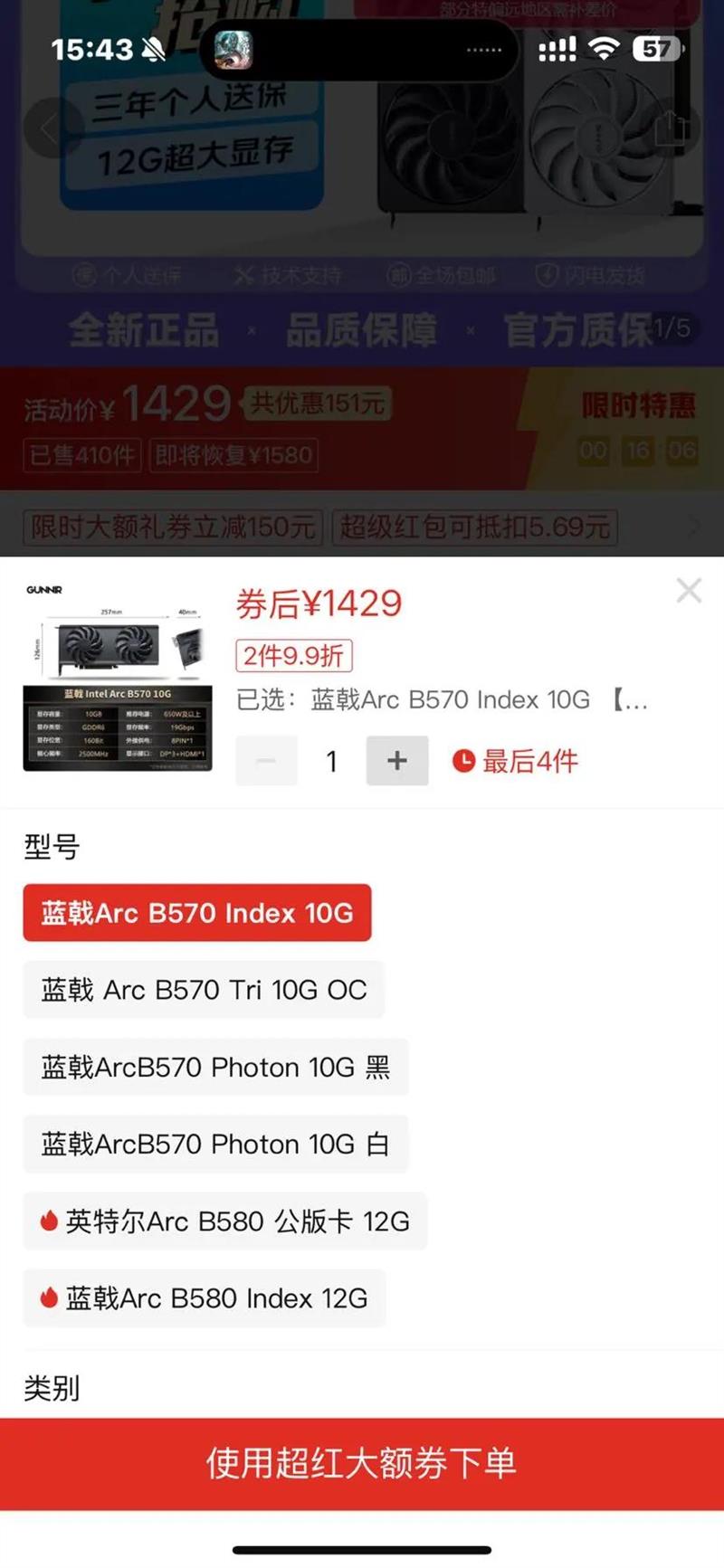Pick 蓝戟ArcB570 Photon 10G 黑 option

(215, 1068)
